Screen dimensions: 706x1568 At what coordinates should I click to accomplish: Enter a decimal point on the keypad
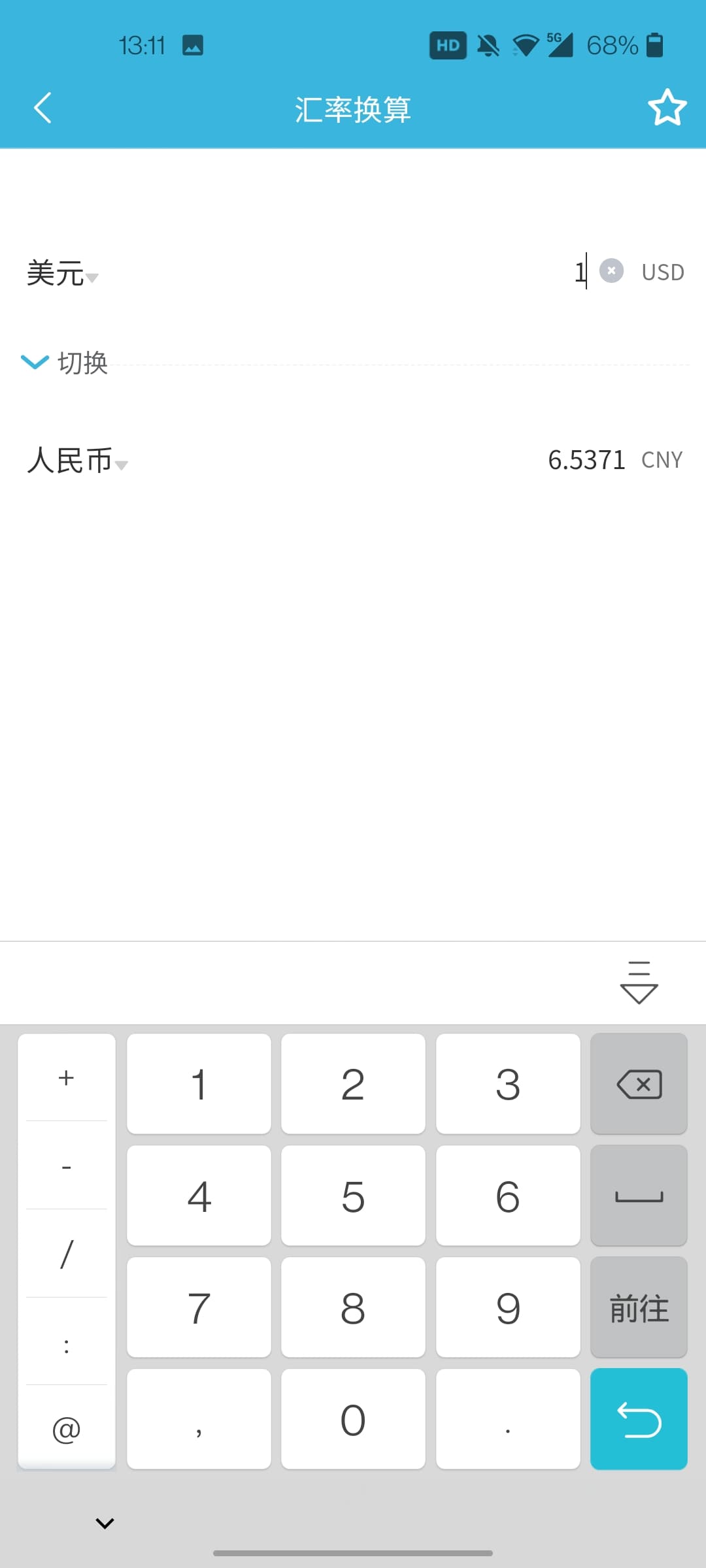[508, 1419]
